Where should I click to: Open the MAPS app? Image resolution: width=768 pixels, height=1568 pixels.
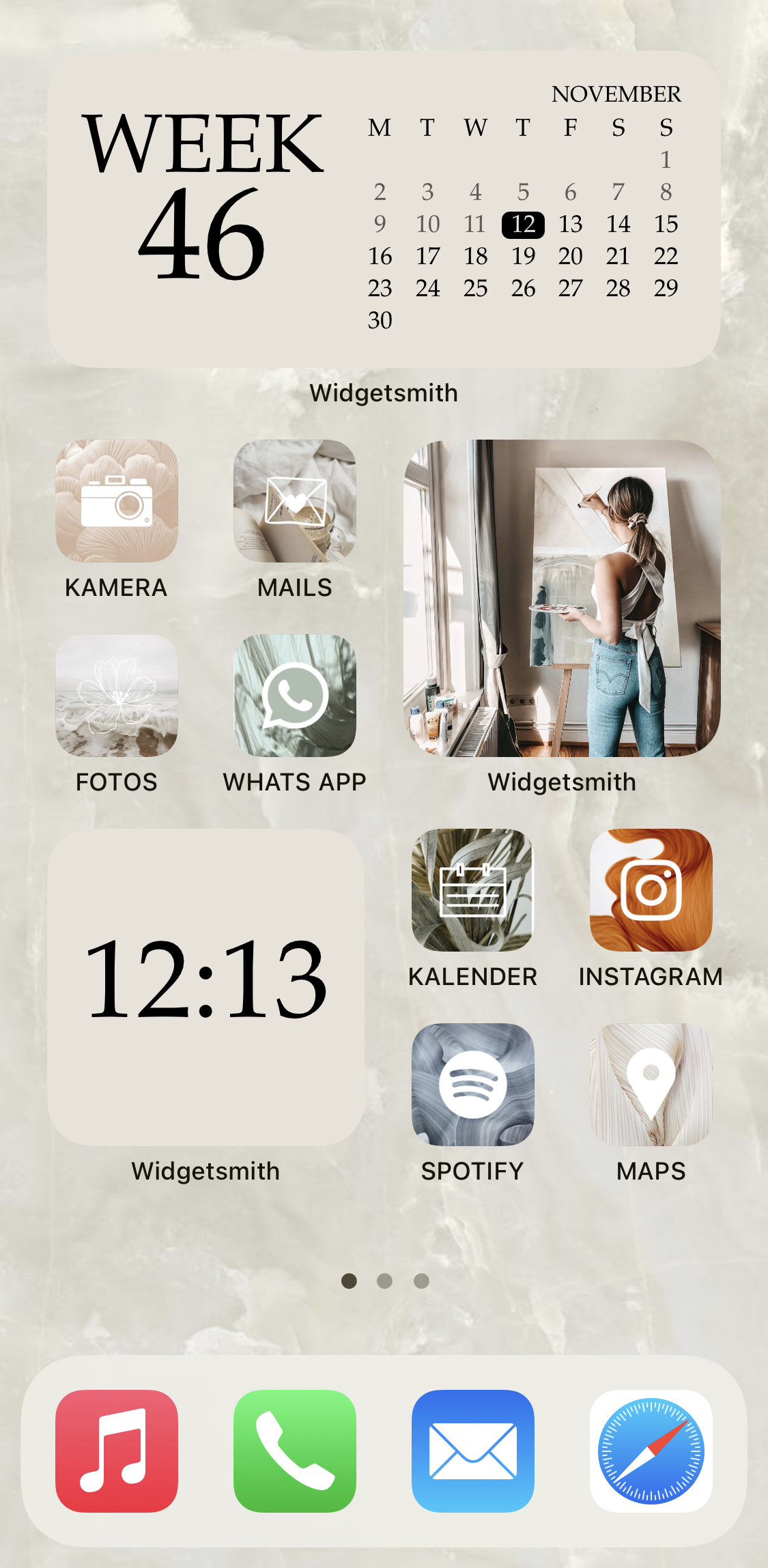click(651, 1085)
